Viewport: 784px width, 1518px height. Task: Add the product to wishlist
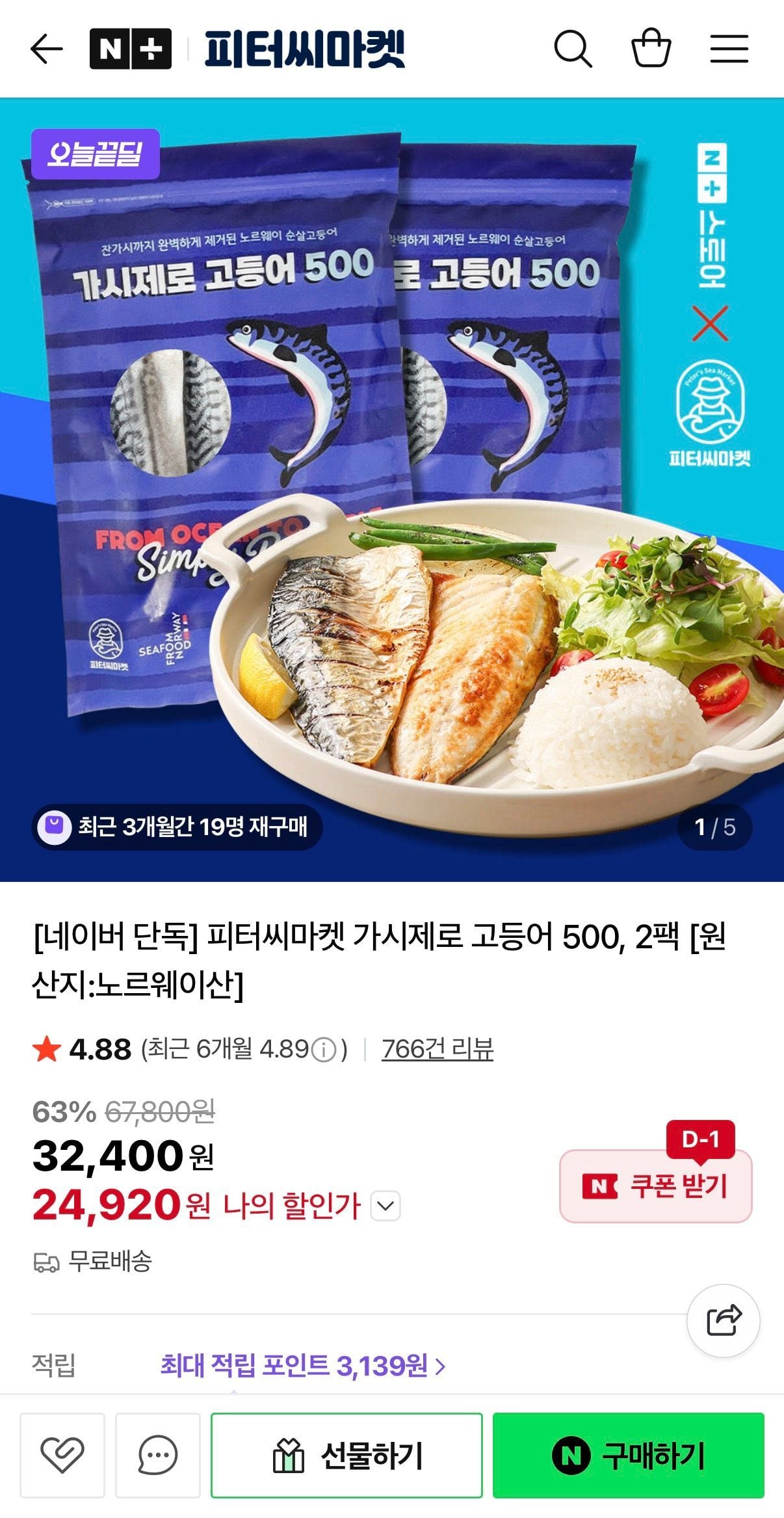[62, 1455]
